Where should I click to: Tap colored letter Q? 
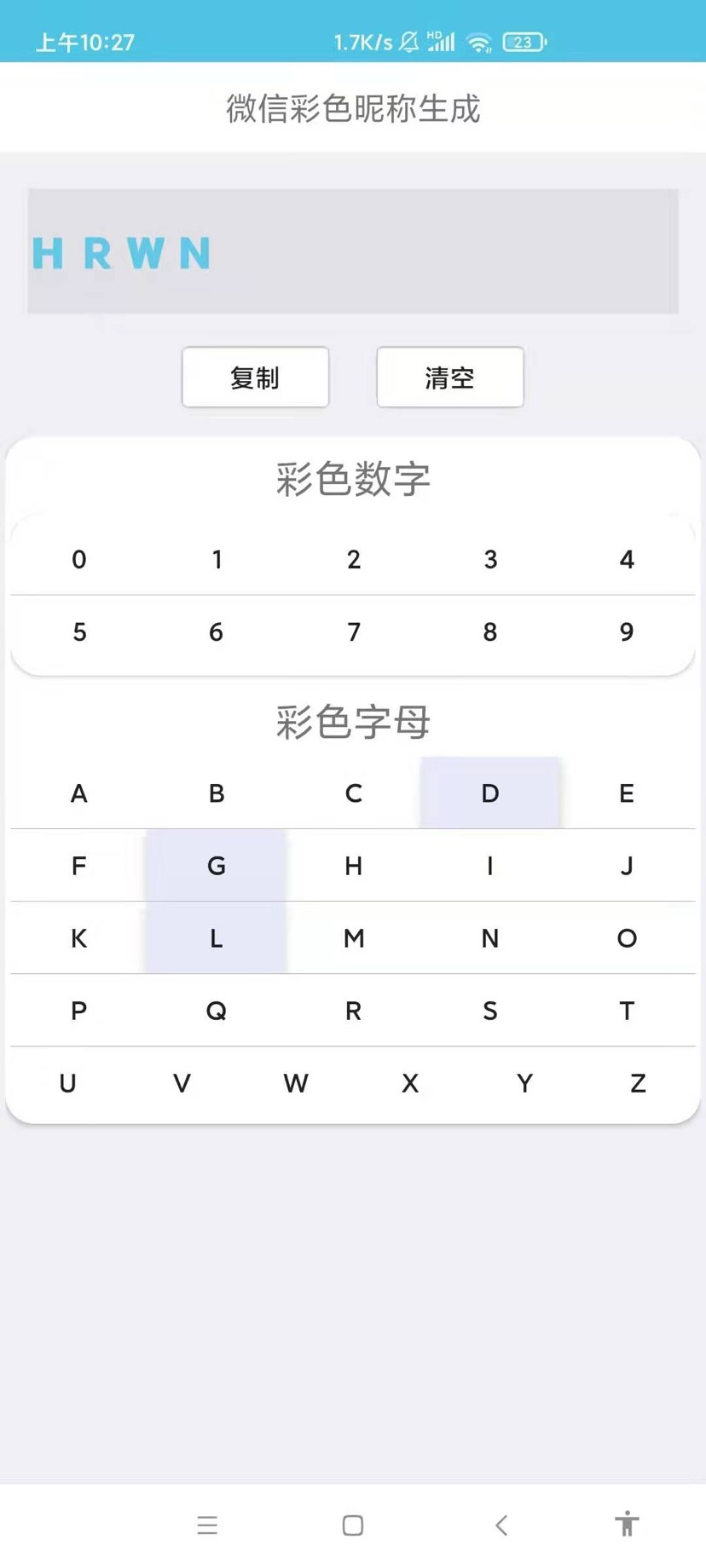(x=216, y=1011)
